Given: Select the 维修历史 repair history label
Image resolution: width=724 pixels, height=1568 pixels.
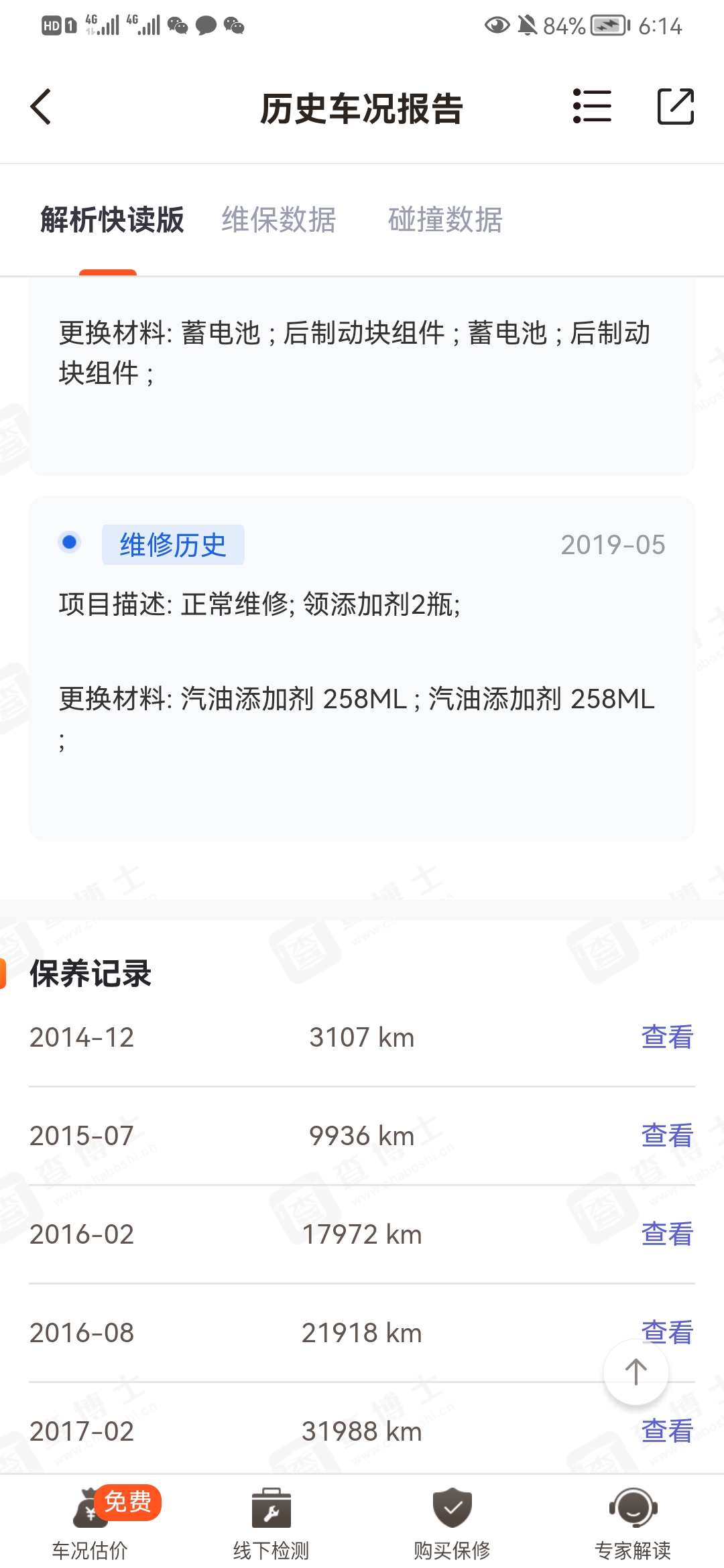Looking at the screenshot, I should 172,545.
